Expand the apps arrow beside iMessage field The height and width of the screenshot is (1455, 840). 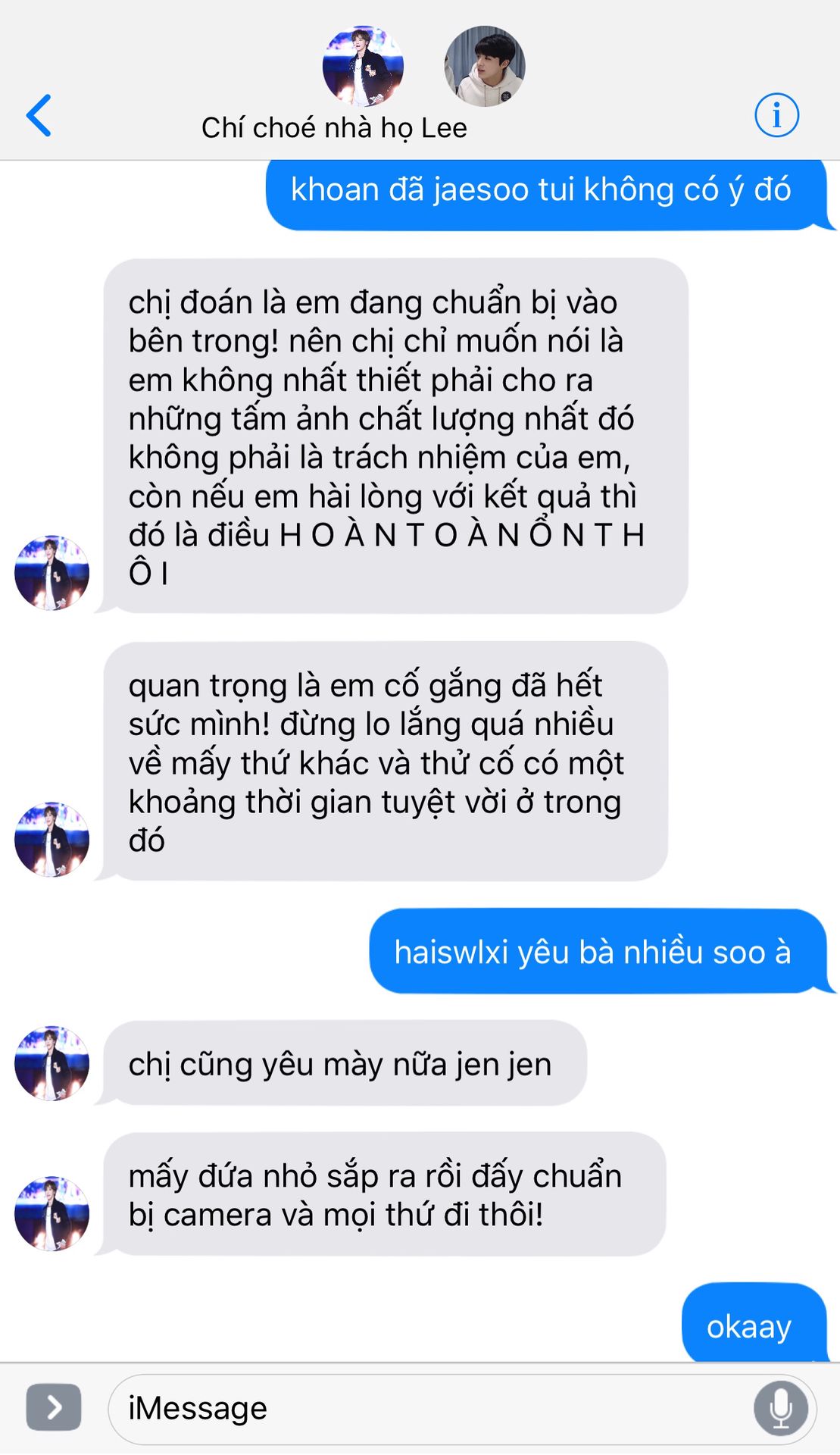click(54, 1407)
